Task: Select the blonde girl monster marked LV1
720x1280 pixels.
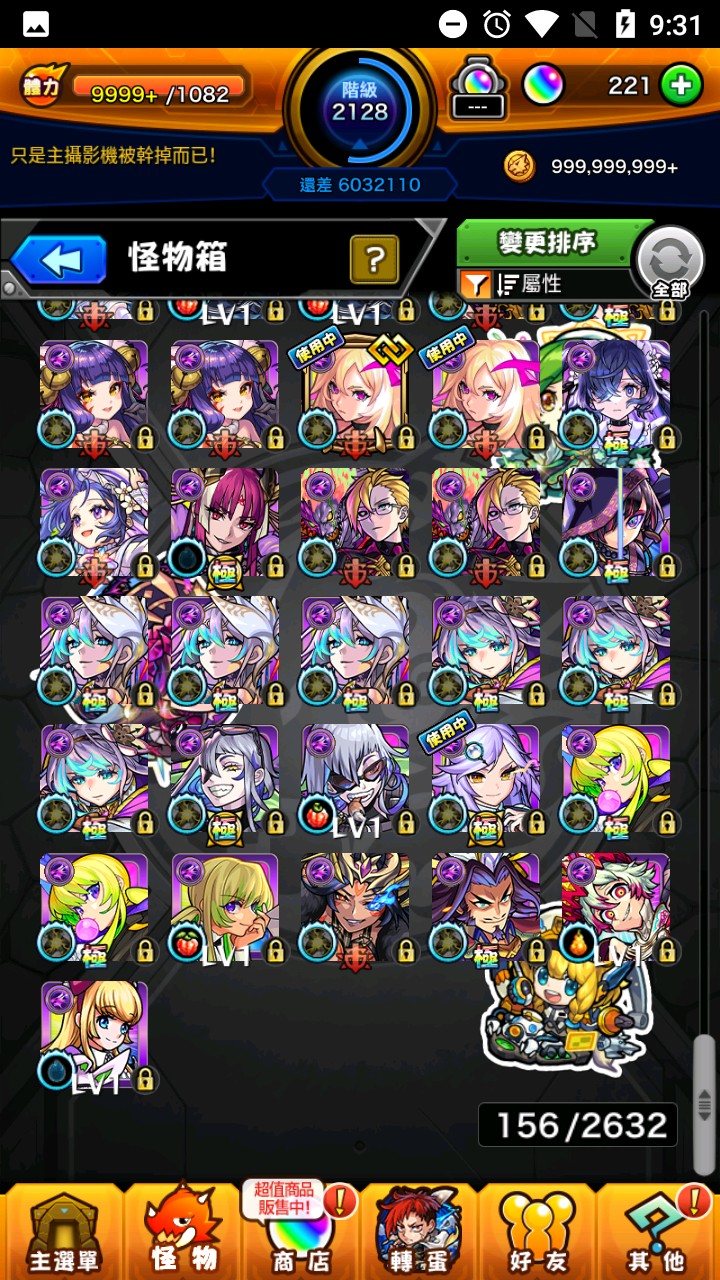Action: (94, 1035)
